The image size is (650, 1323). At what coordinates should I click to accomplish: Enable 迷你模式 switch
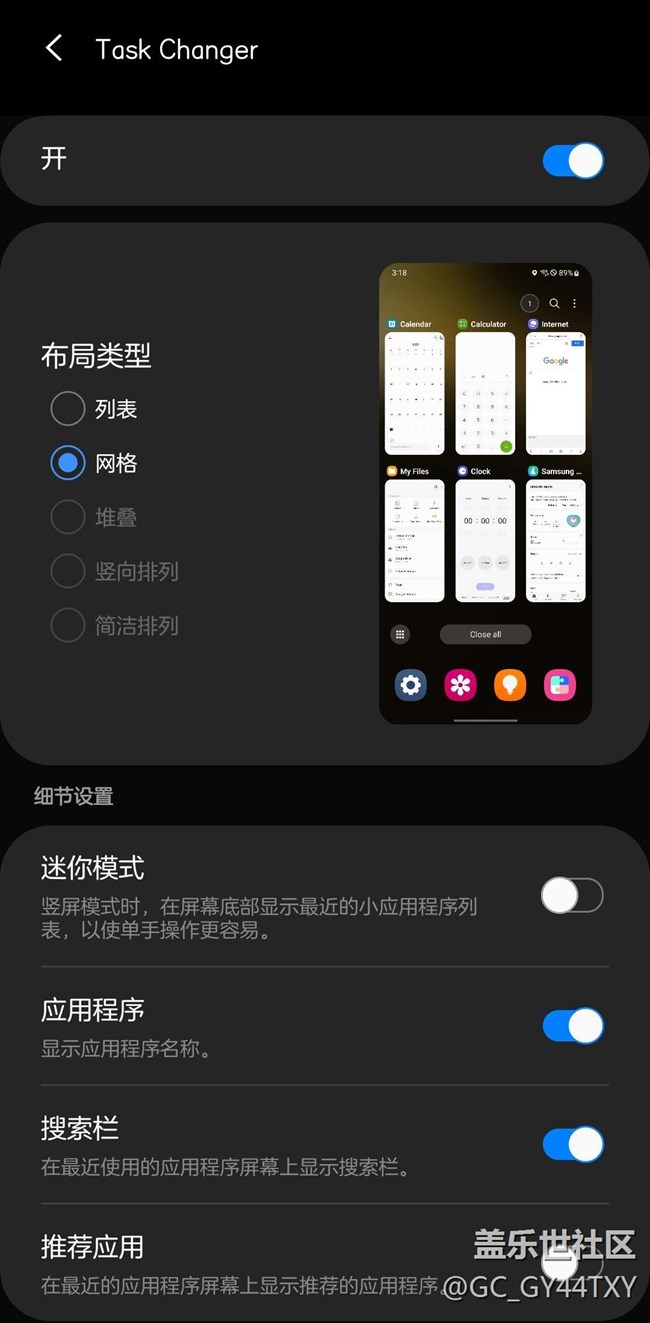click(572, 895)
